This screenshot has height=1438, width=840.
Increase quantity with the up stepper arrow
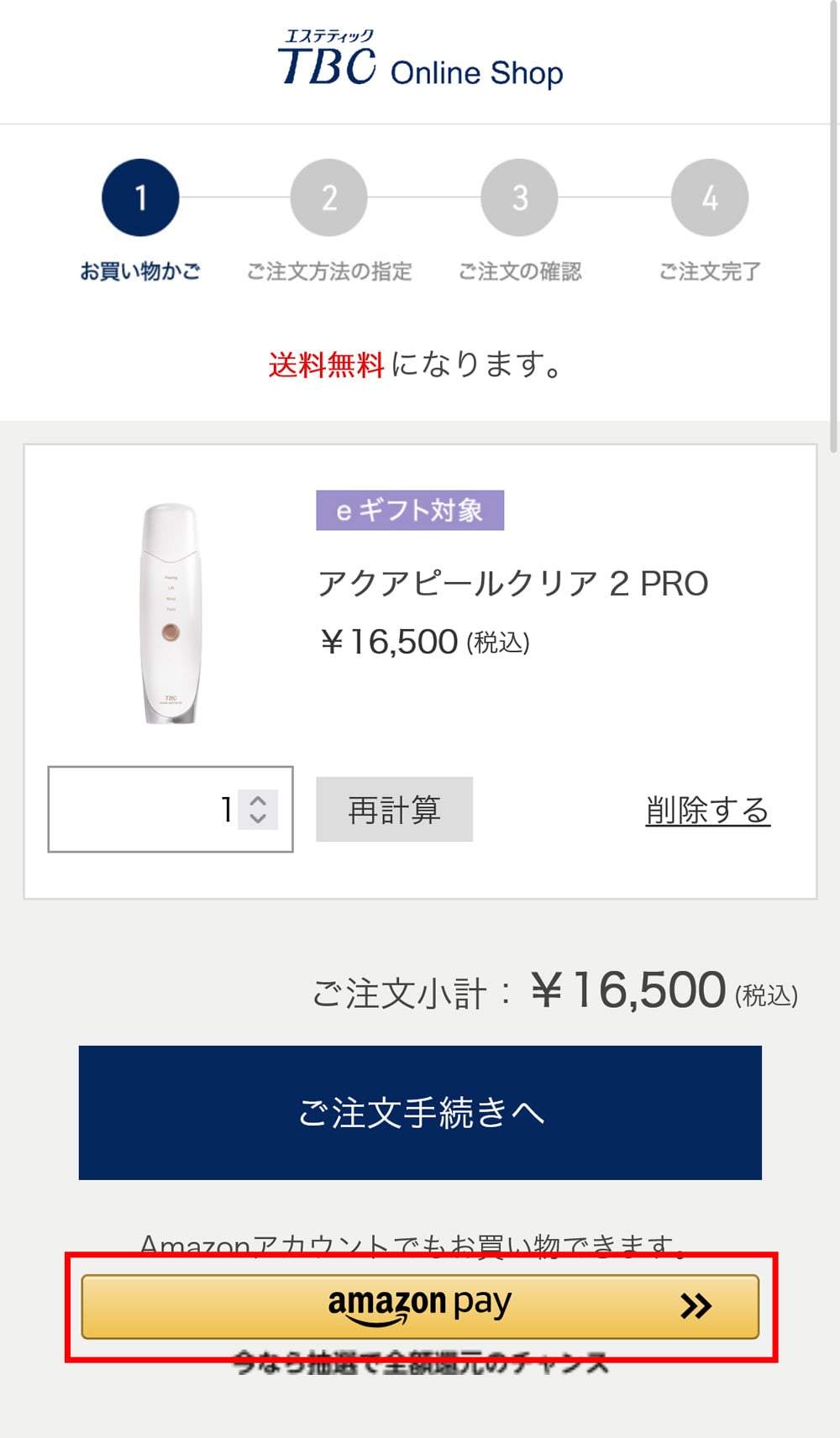(x=260, y=799)
